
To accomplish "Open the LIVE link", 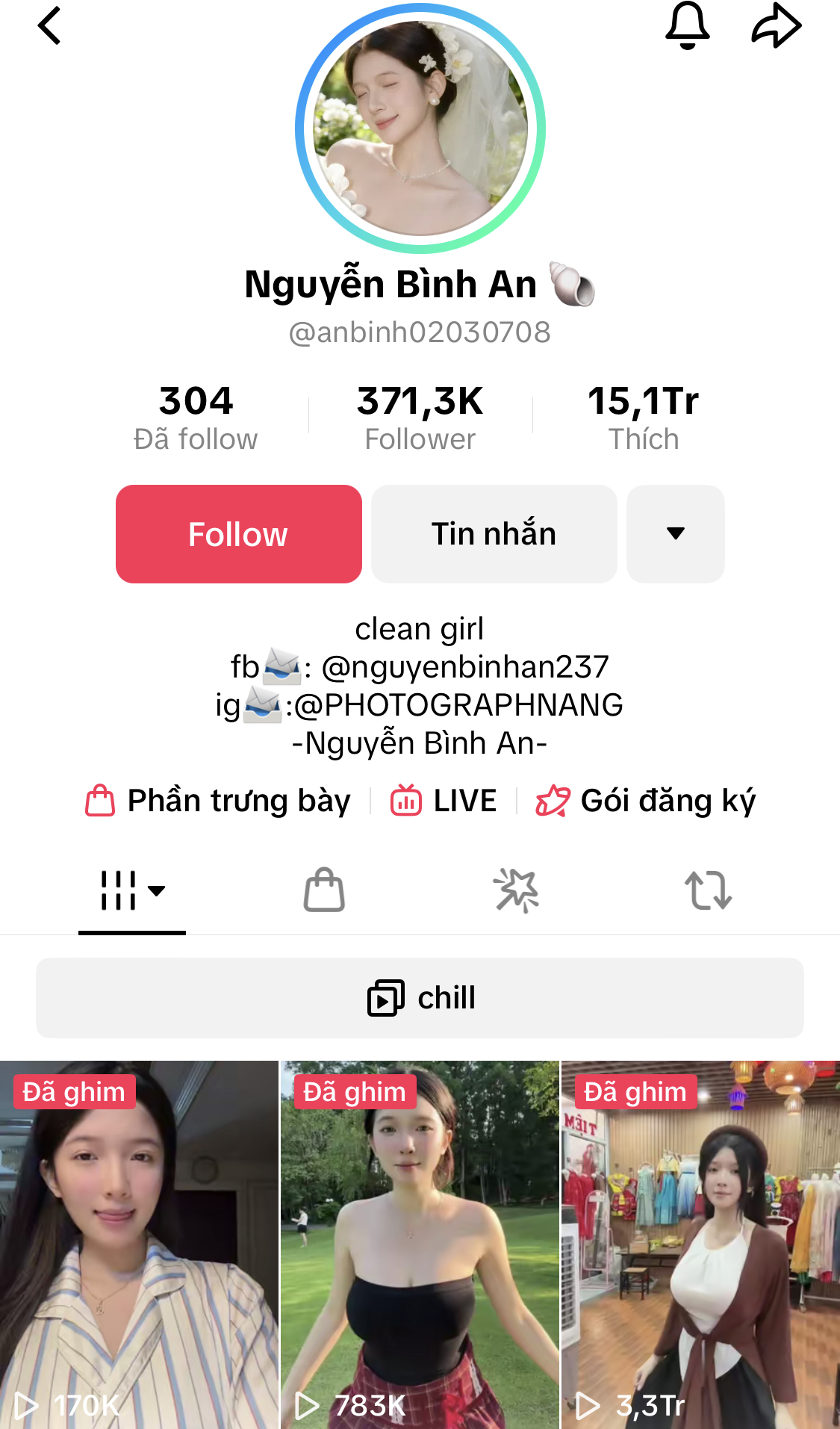I will tap(444, 801).
